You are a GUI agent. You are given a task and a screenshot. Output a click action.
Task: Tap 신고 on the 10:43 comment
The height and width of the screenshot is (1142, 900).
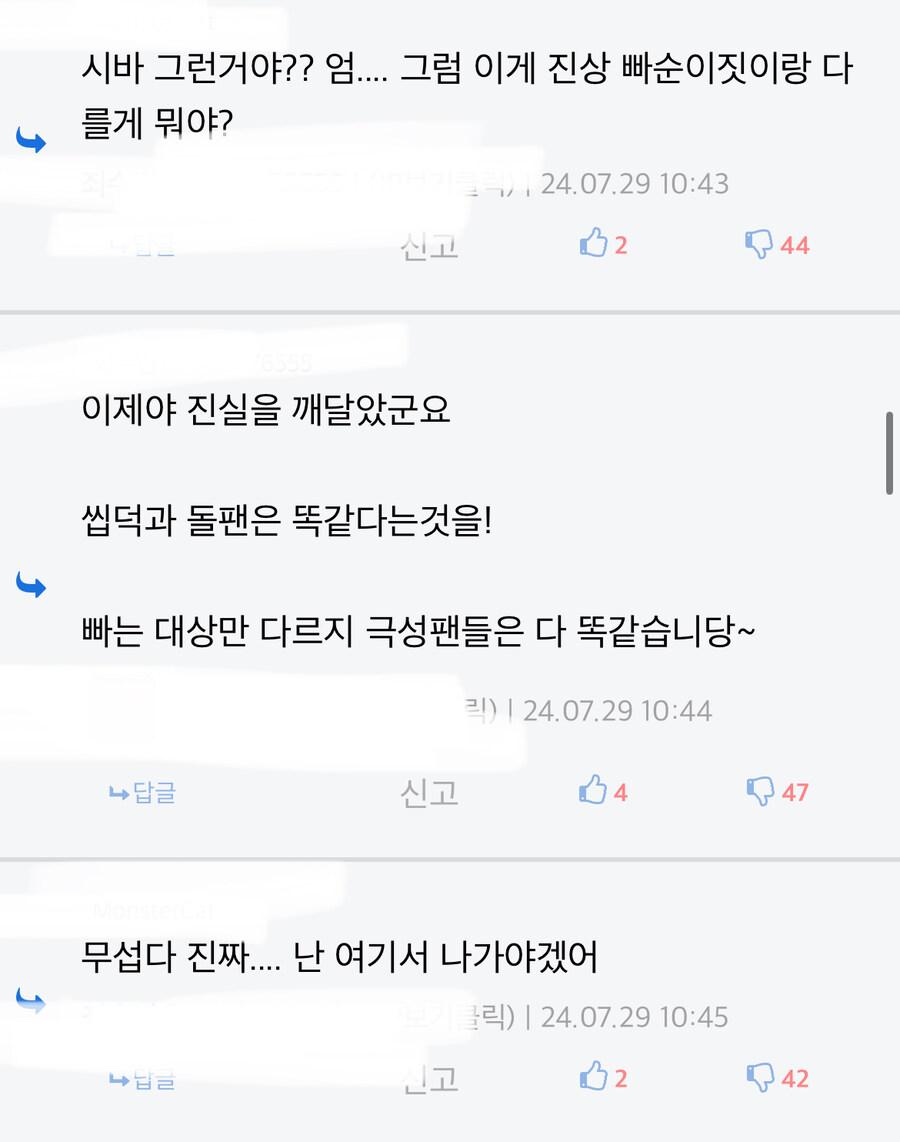click(x=429, y=245)
